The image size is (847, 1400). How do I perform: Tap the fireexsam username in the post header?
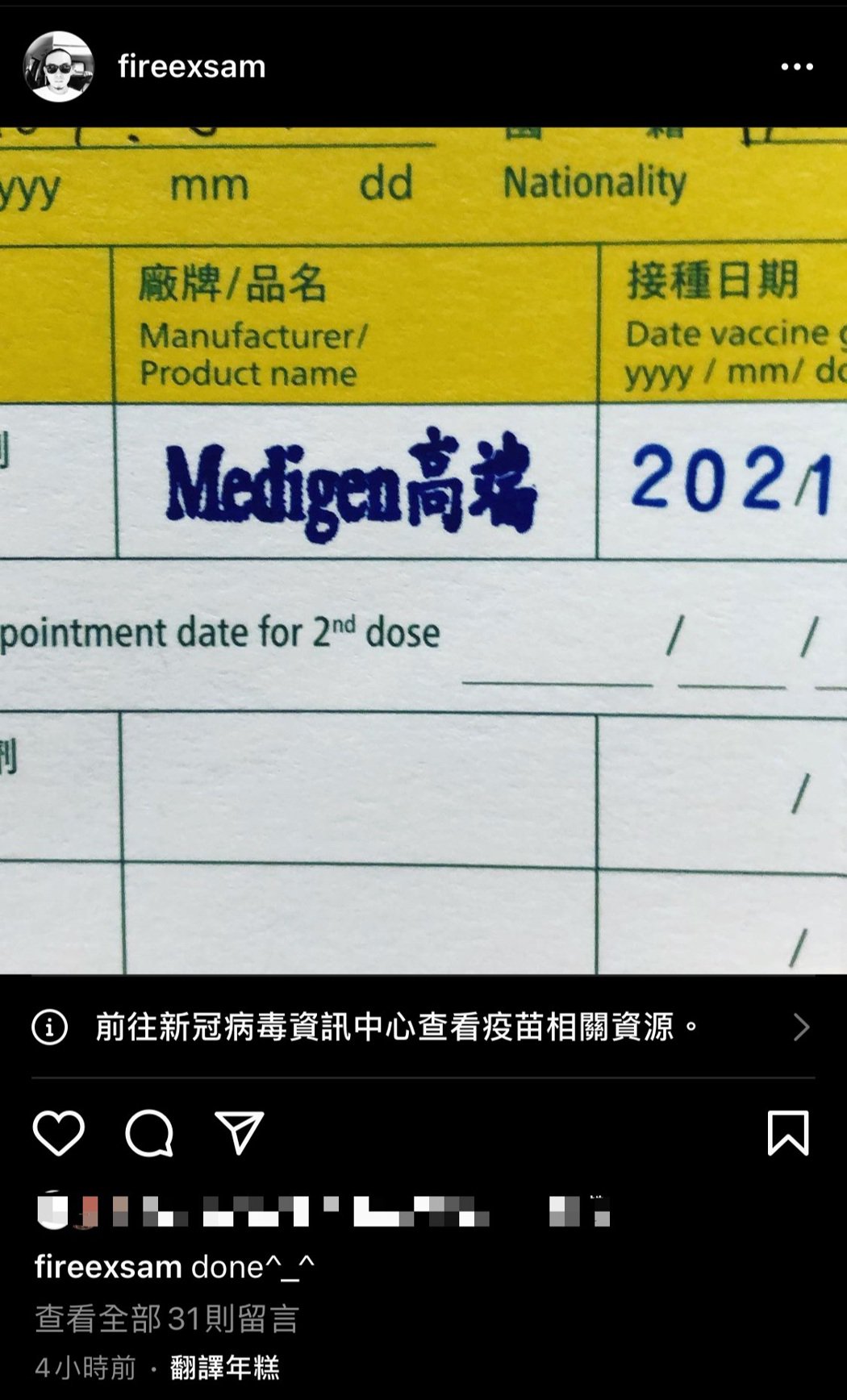pyautogui.click(x=192, y=67)
